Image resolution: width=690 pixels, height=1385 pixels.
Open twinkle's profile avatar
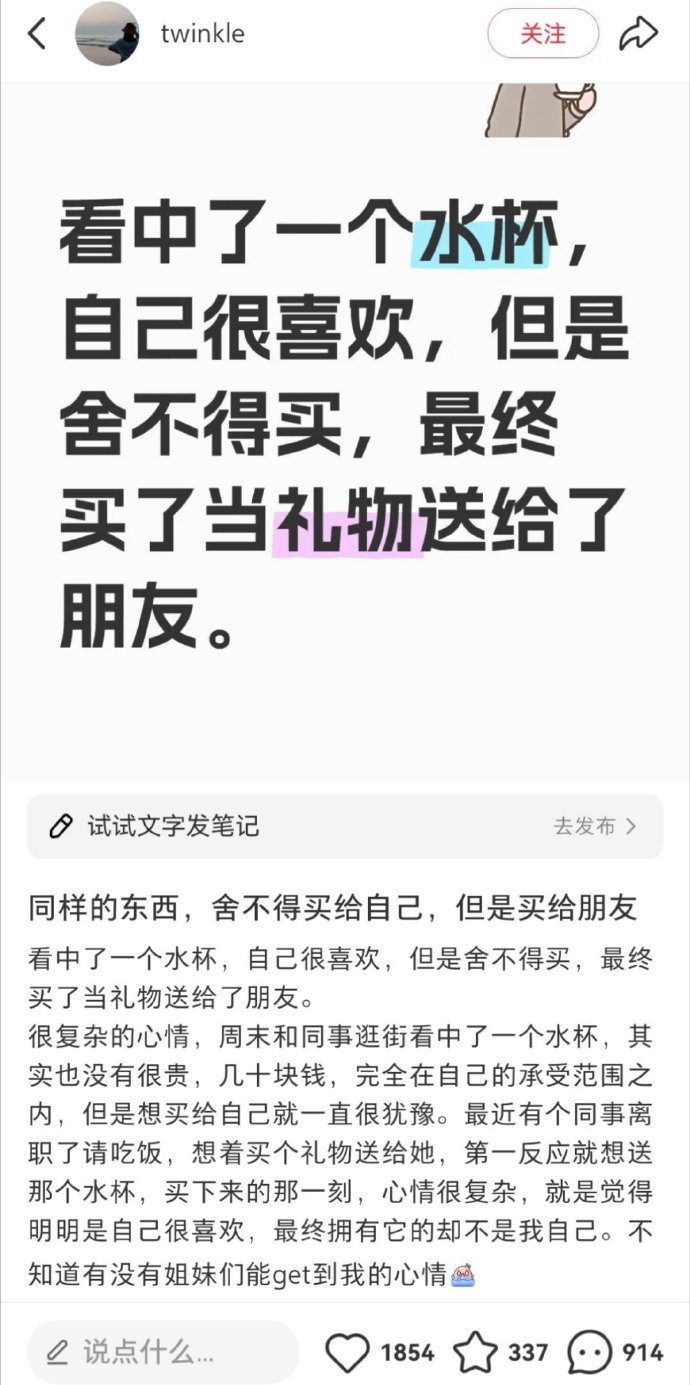point(107,34)
